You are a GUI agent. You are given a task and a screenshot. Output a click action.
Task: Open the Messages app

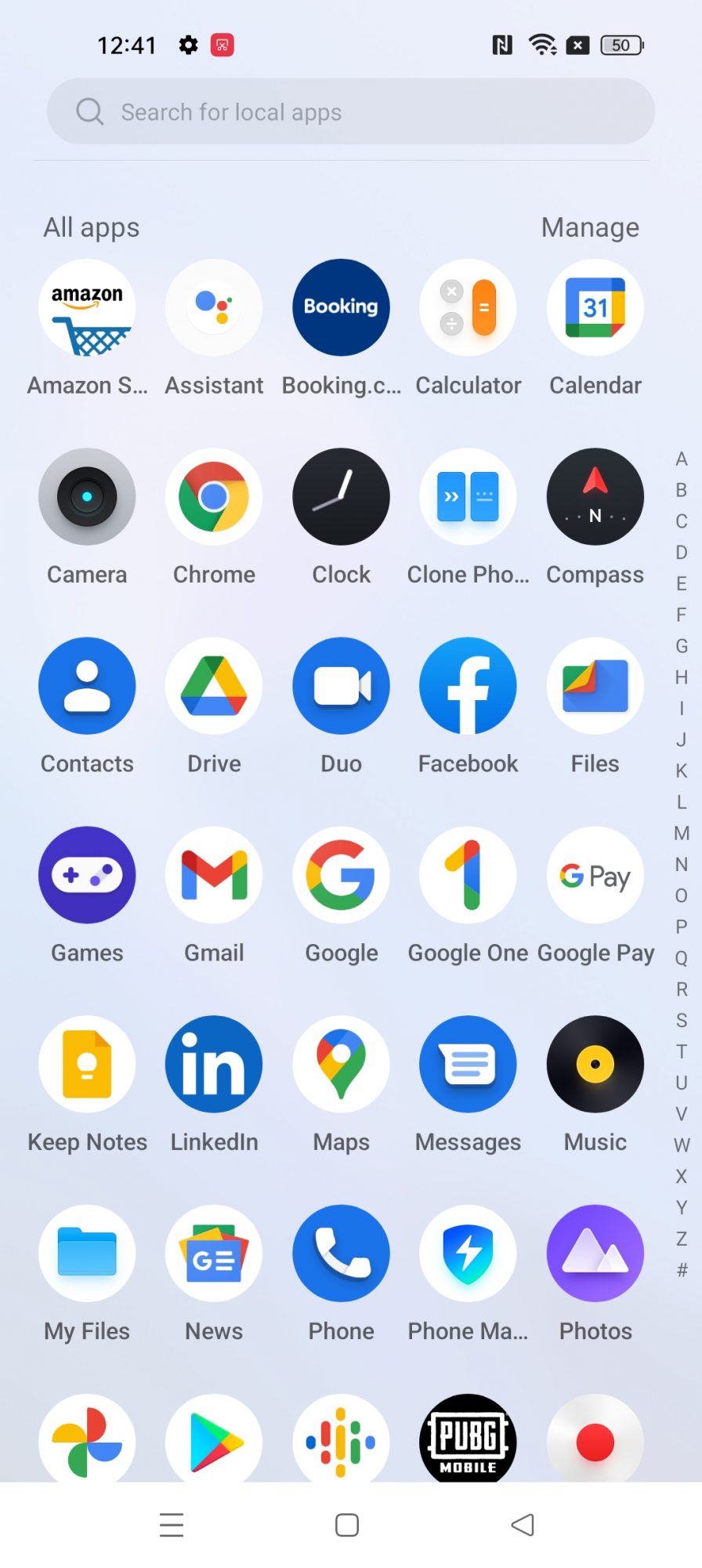pos(468,1064)
